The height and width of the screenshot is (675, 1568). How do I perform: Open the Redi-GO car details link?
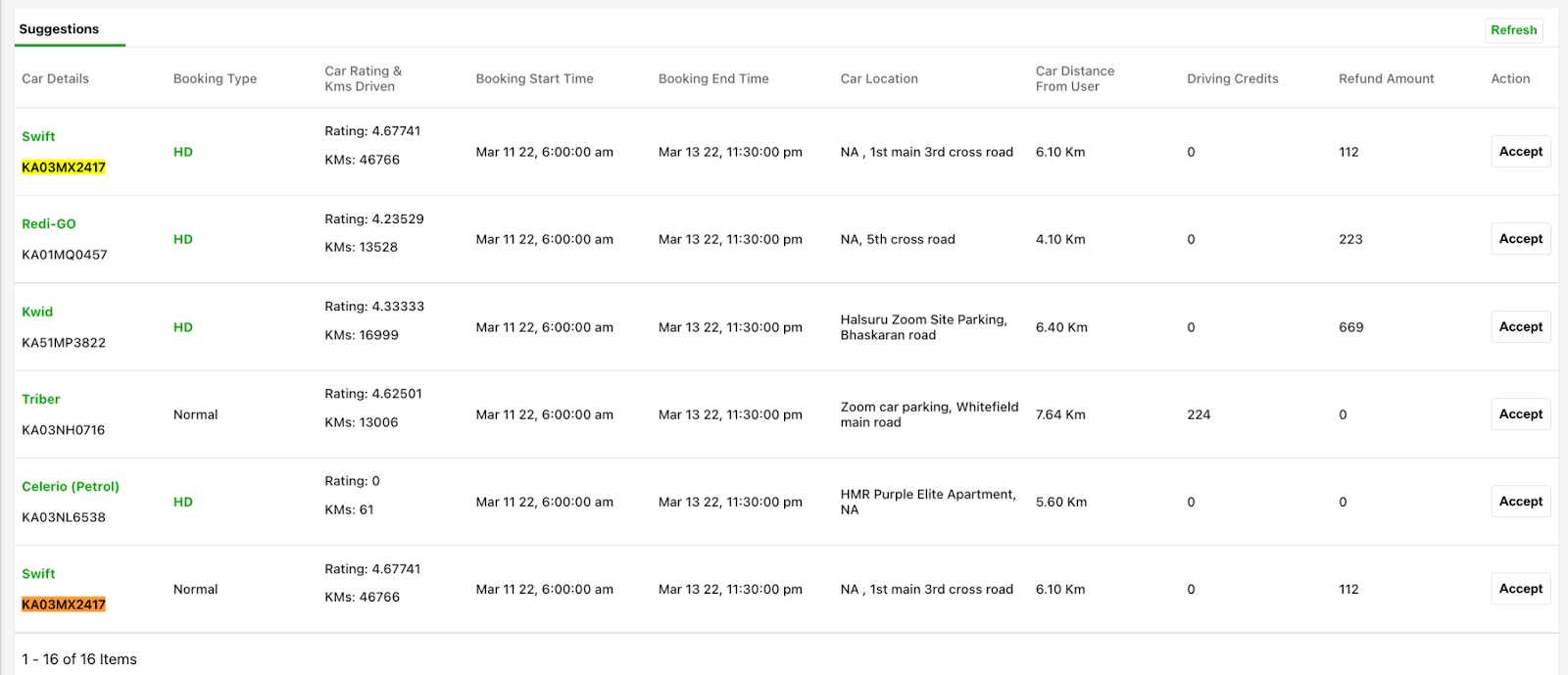[49, 224]
